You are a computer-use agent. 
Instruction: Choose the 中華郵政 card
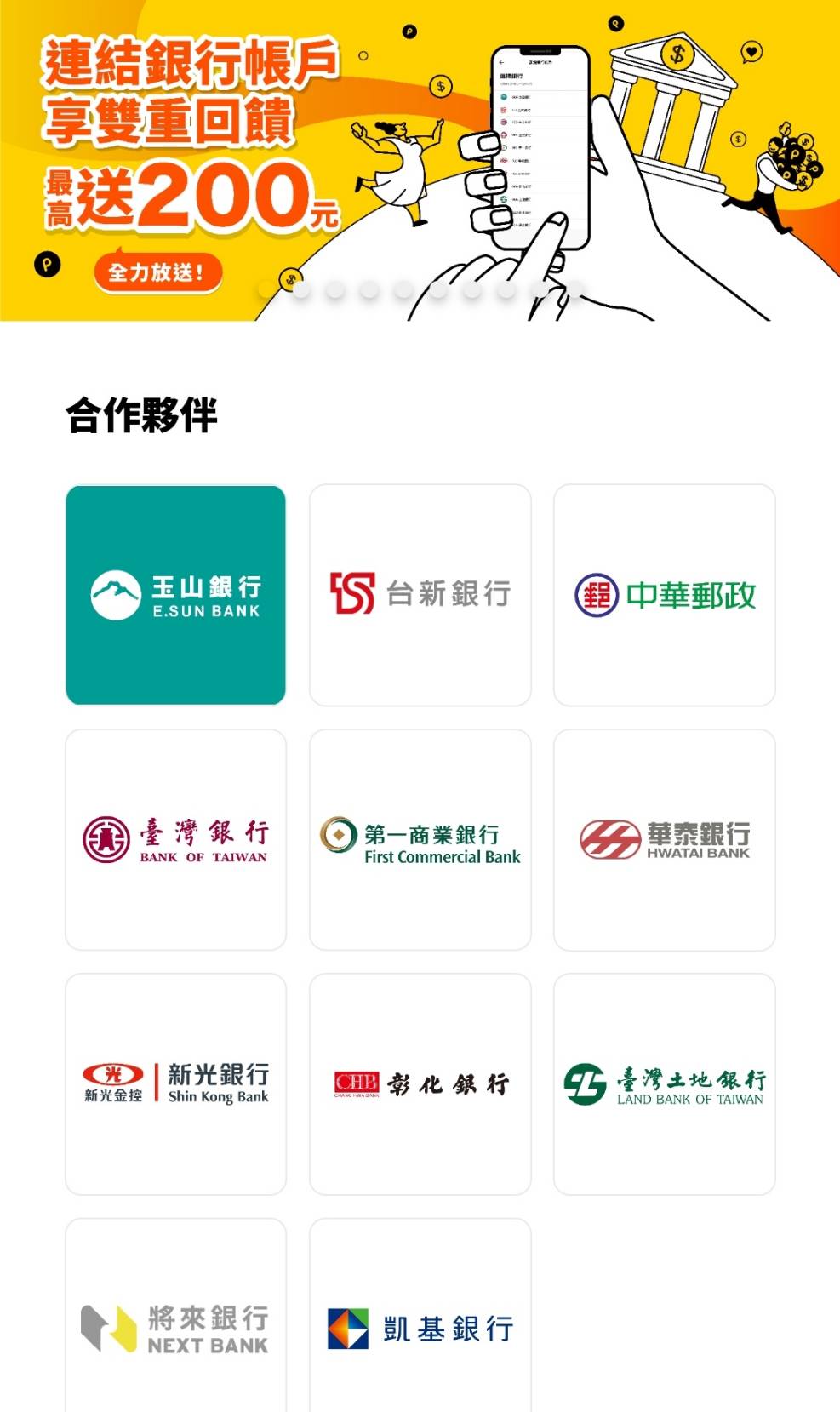(664, 595)
